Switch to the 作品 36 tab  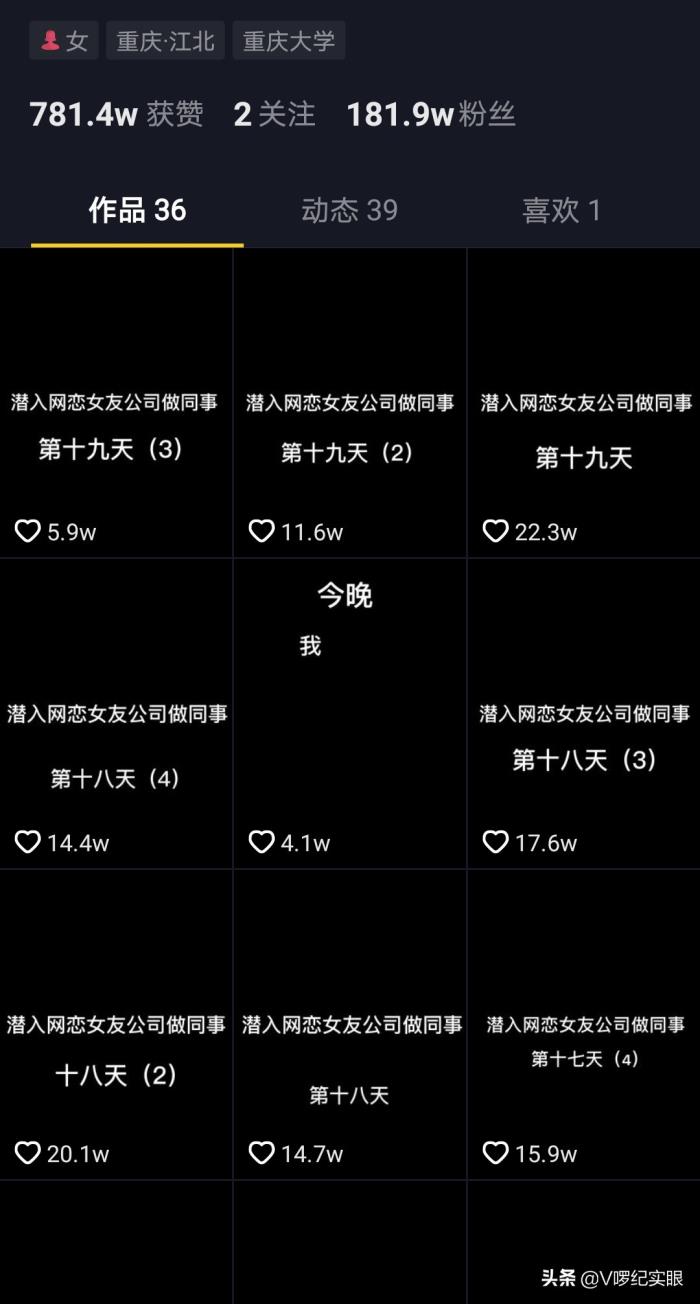(137, 210)
